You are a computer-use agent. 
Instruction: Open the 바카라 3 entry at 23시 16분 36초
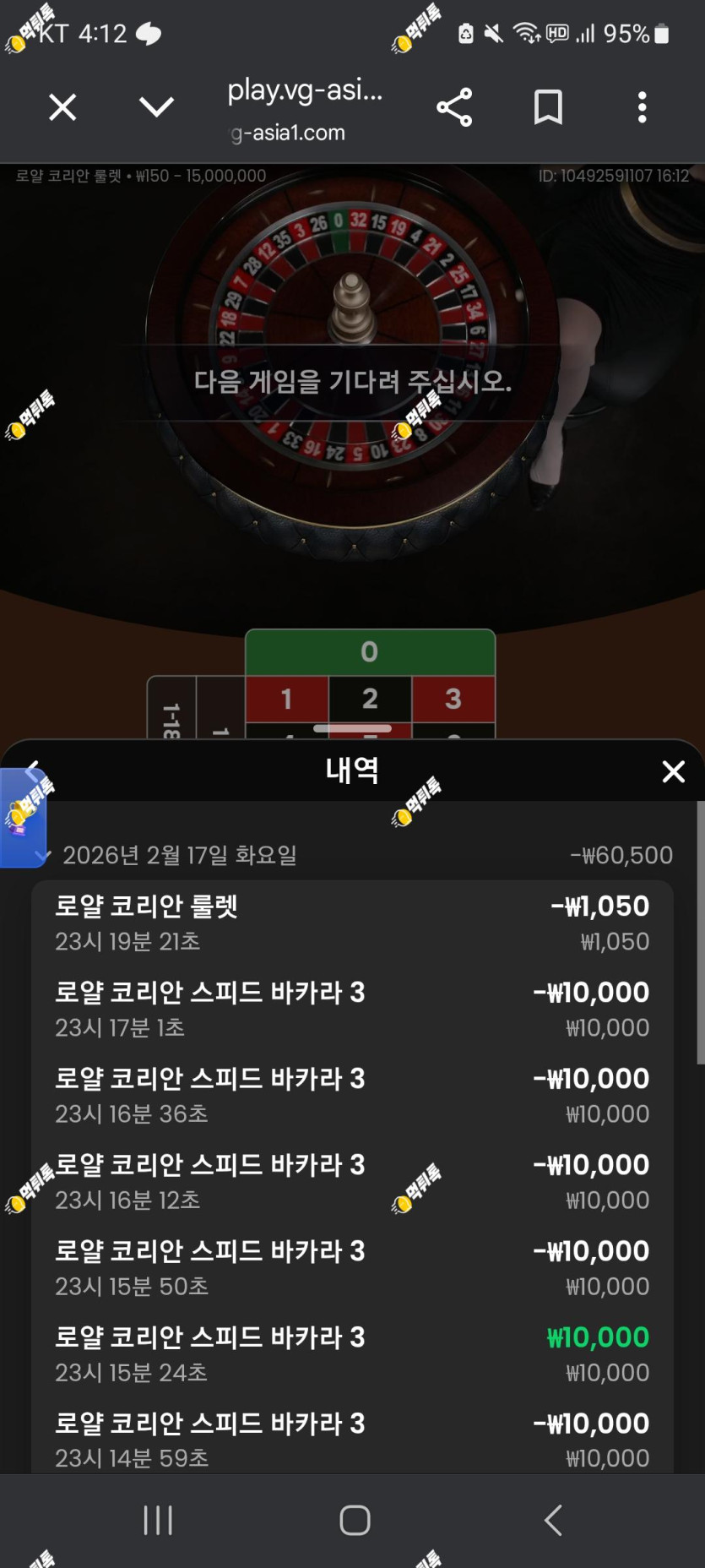352,1095
